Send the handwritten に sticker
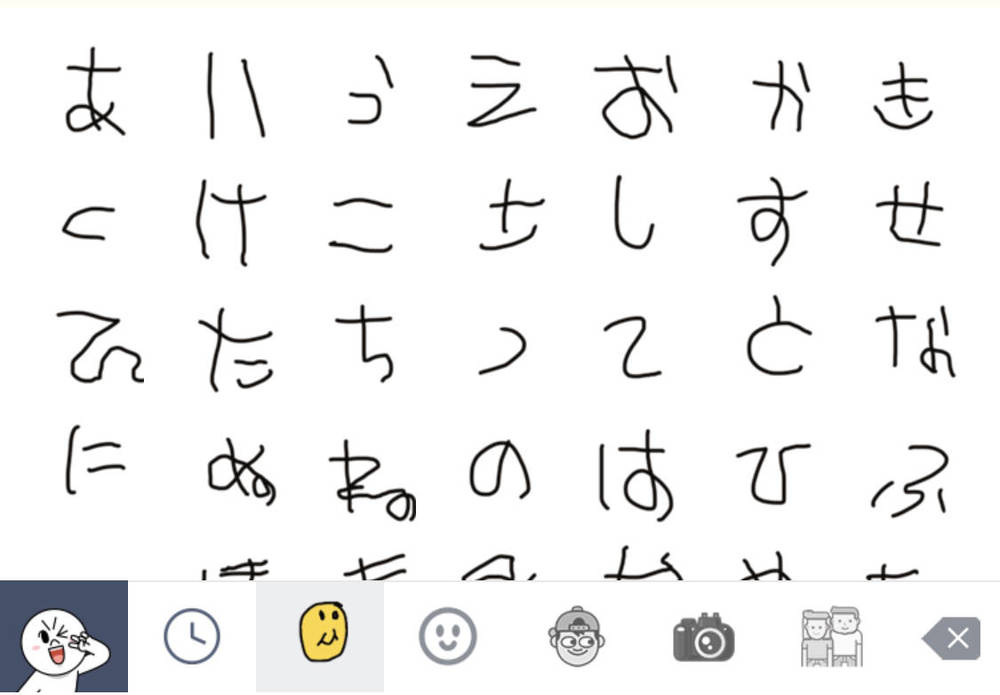The image size is (1000, 695). click(x=95, y=462)
